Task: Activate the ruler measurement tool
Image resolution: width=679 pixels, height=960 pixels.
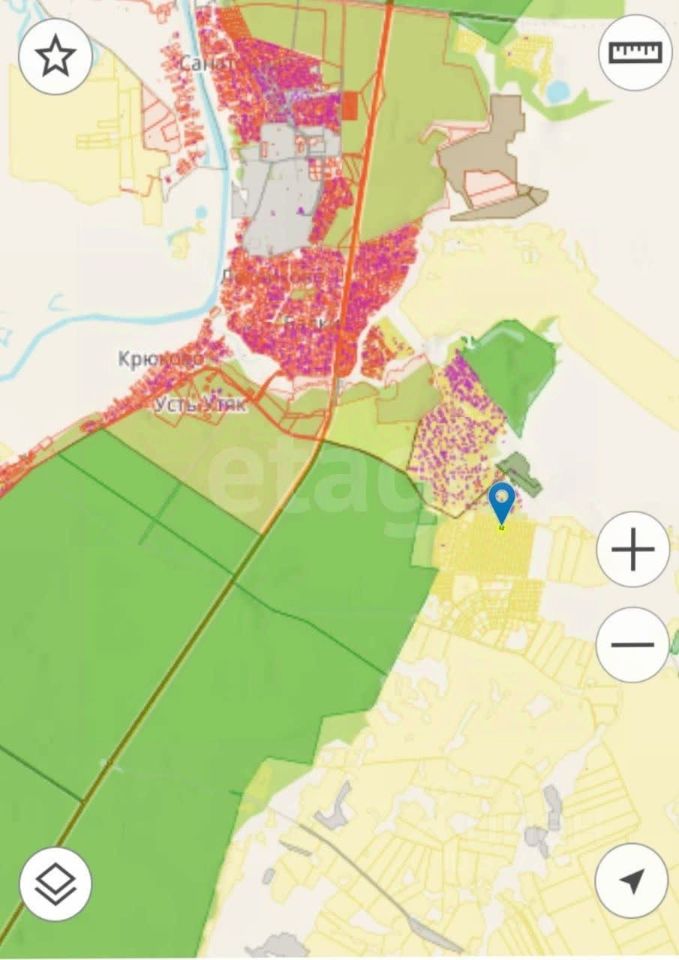Action: (x=636, y=52)
